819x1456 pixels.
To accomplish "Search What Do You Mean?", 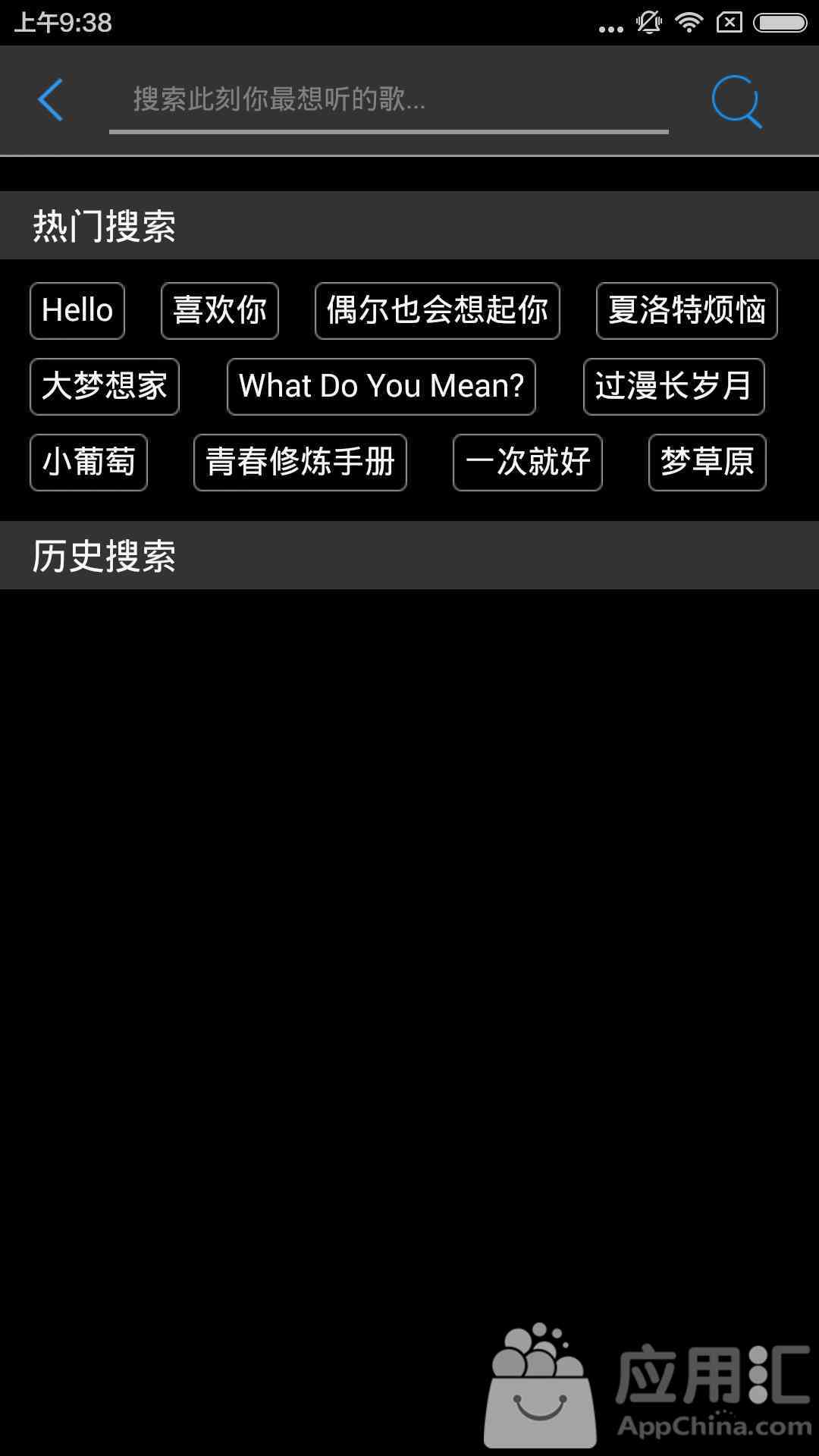I will point(381,387).
